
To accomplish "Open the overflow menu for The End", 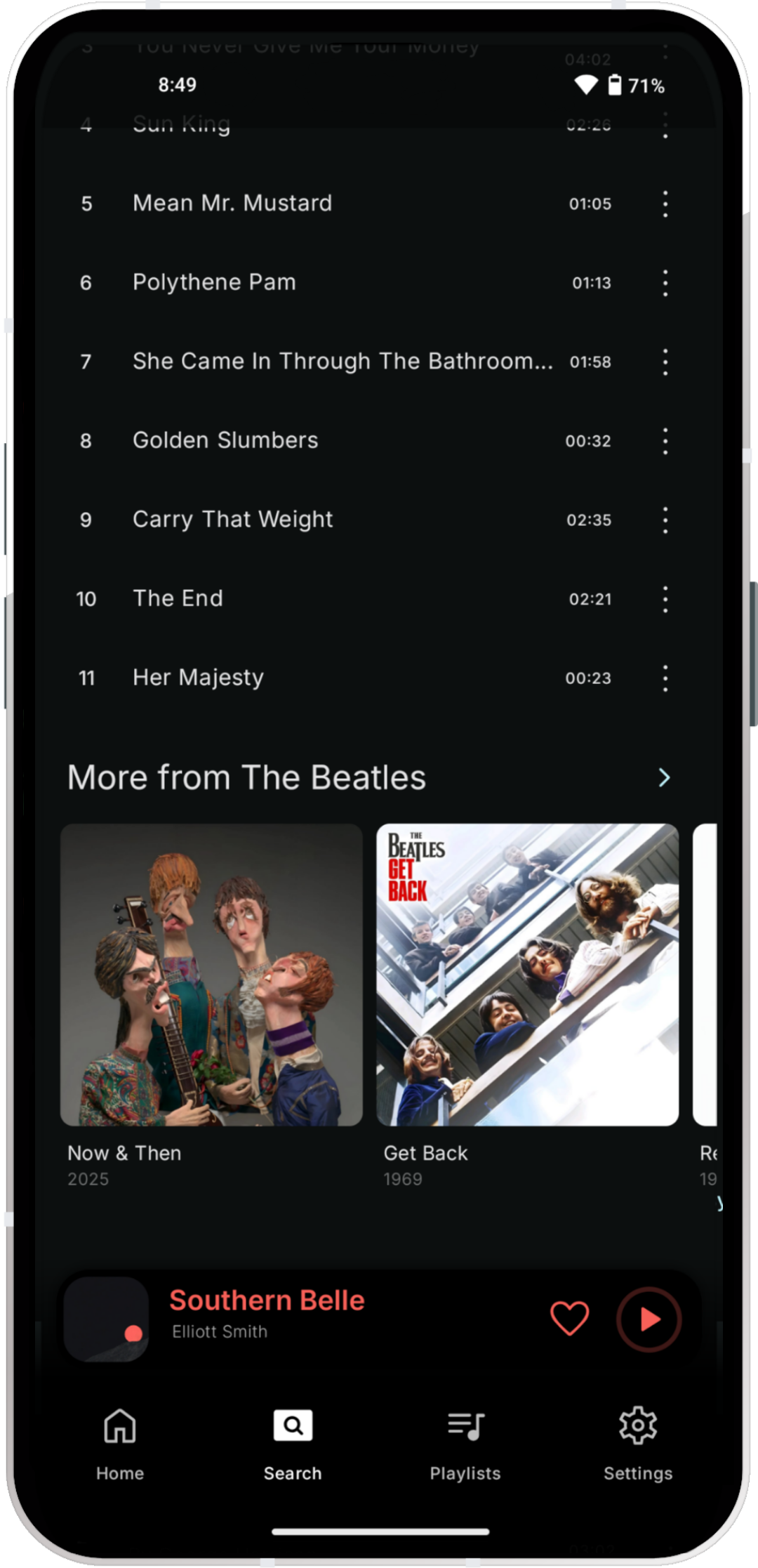I will pos(665,599).
